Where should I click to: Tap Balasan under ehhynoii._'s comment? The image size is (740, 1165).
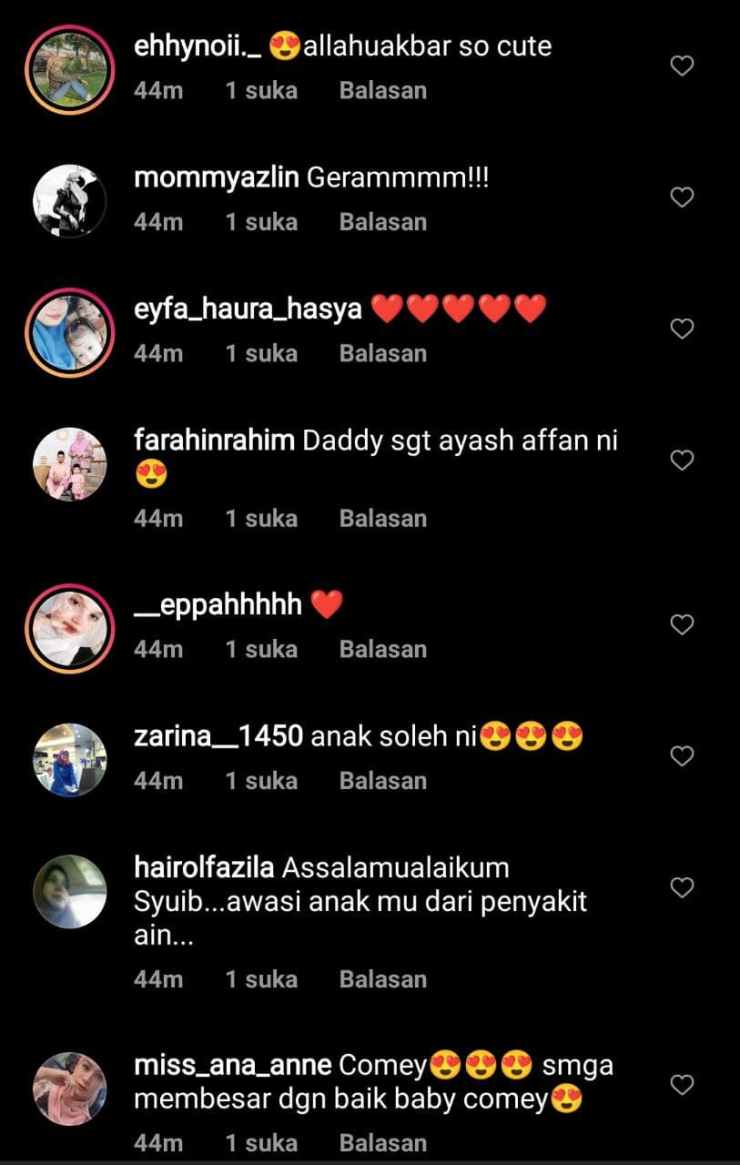(x=383, y=91)
